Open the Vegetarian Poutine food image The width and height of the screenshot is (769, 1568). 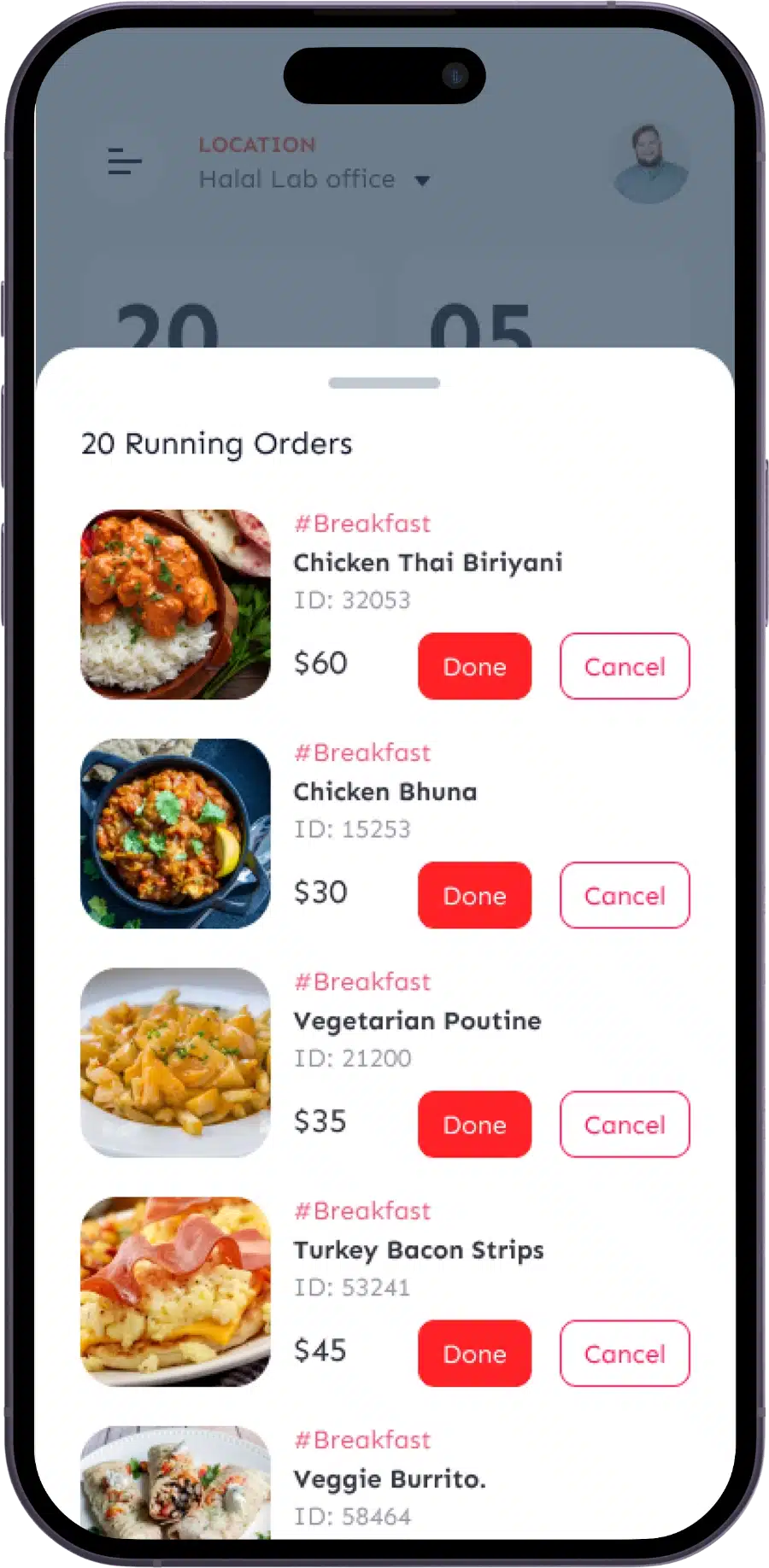pyautogui.click(x=175, y=1062)
